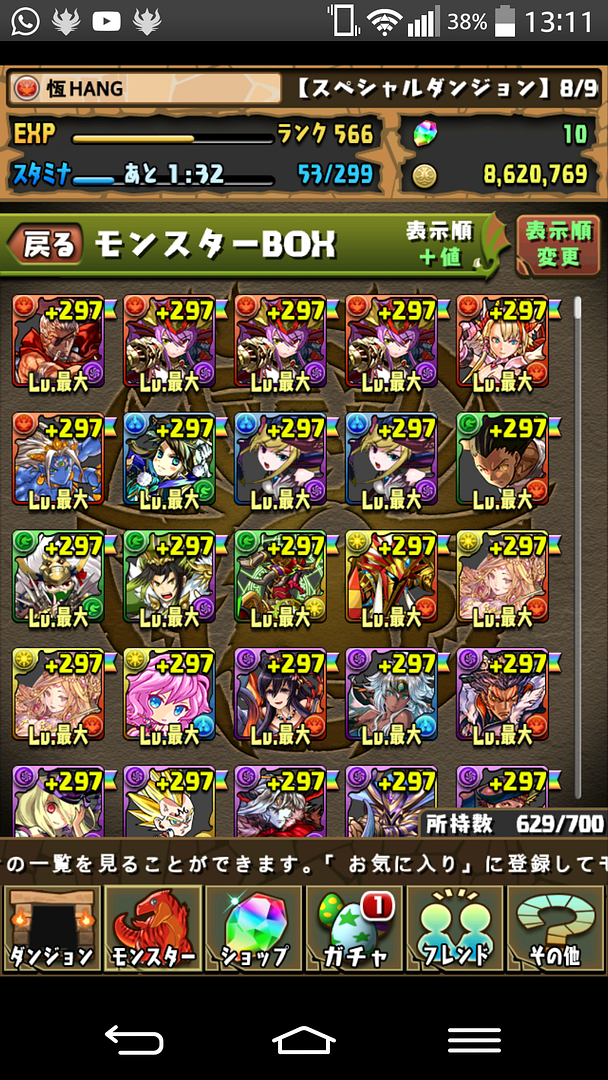Image resolution: width=608 pixels, height=1080 pixels.
Task: Open the ダンジョン tab
Action: [x=50, y=929]
